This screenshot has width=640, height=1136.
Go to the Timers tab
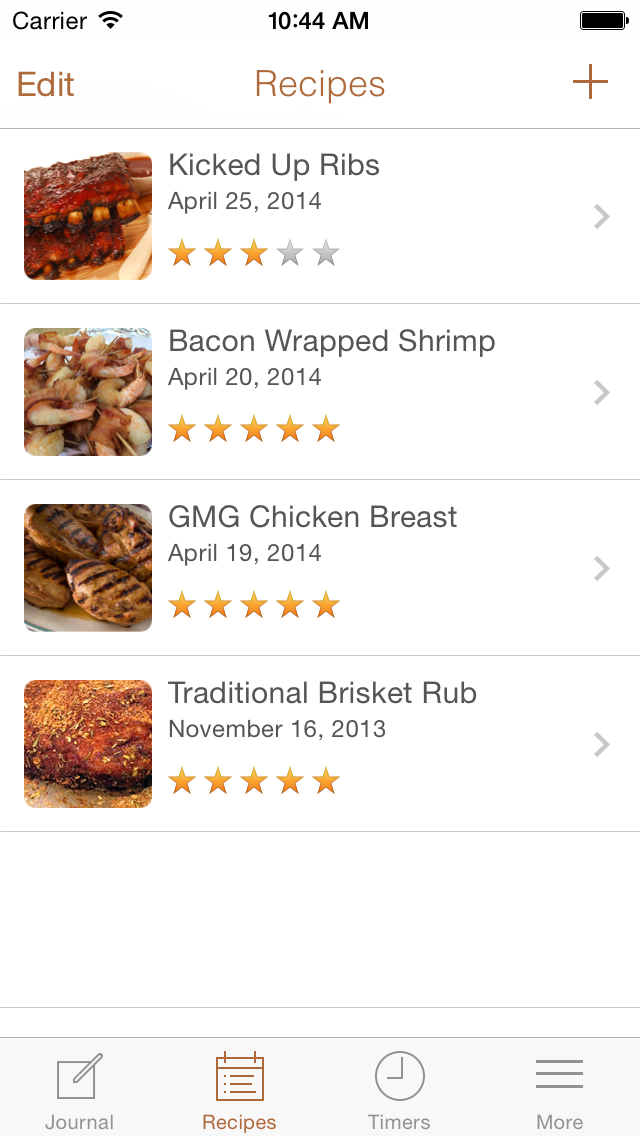click(x=399, y=1090)
